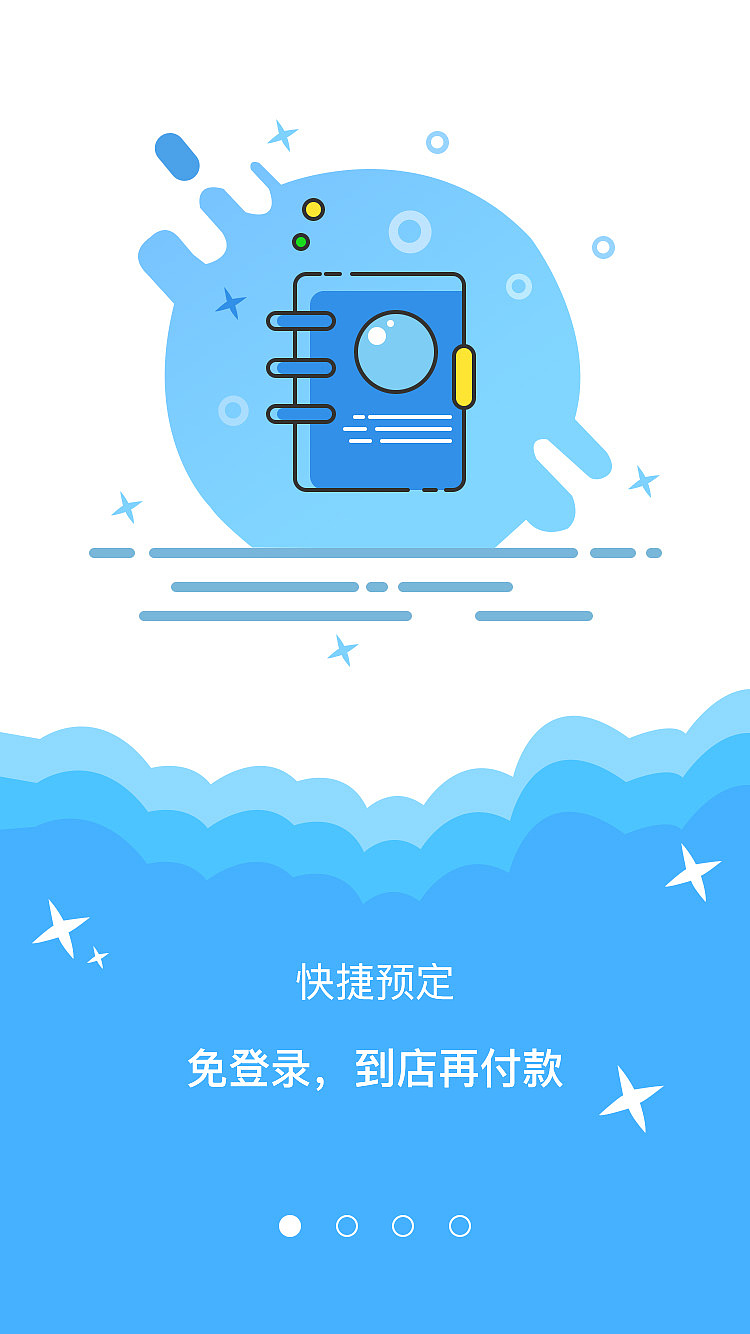Select the third pagination dot
The width and height of the screenshot is (750, 1334).
pos(404,1224)
